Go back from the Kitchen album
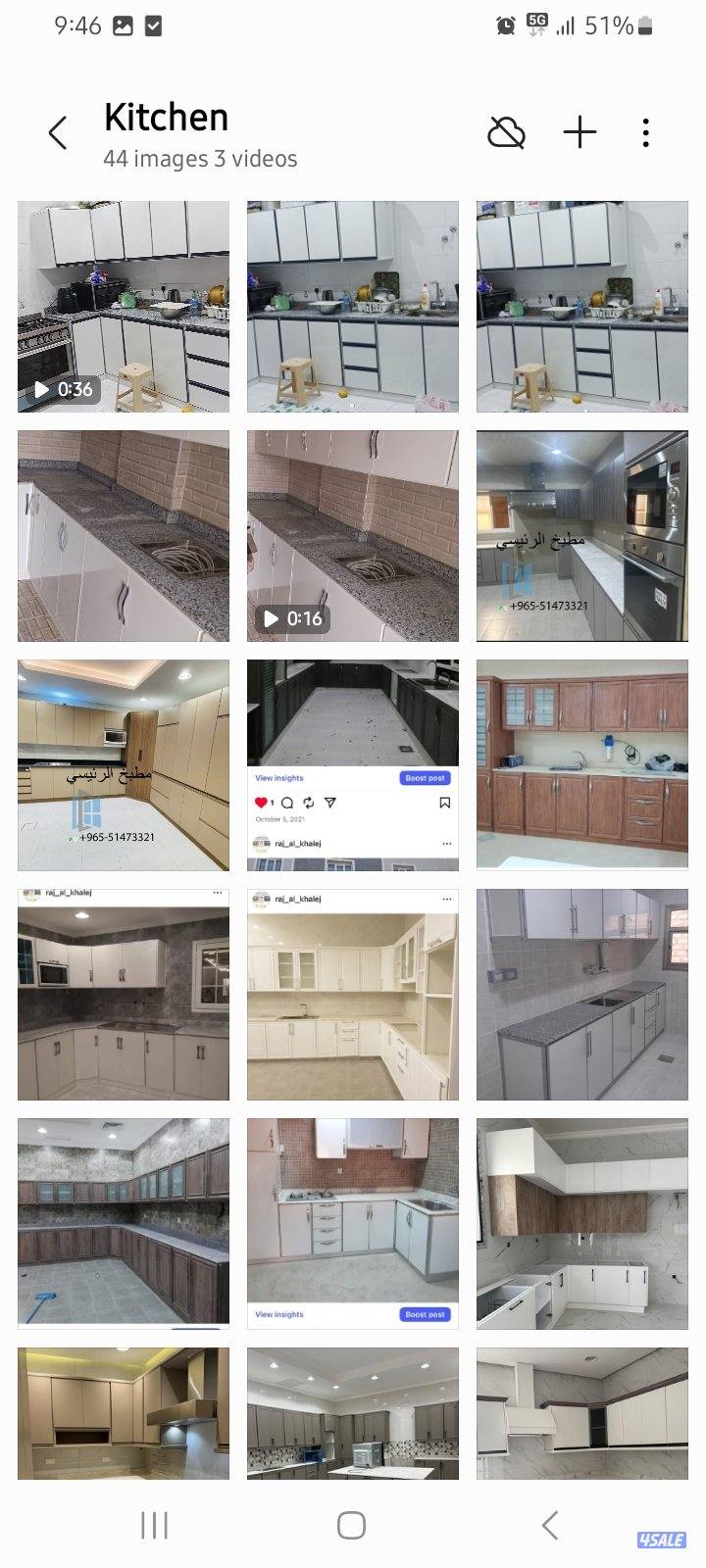The width and height of the screenshot is (706, 1568). (58, 133)
